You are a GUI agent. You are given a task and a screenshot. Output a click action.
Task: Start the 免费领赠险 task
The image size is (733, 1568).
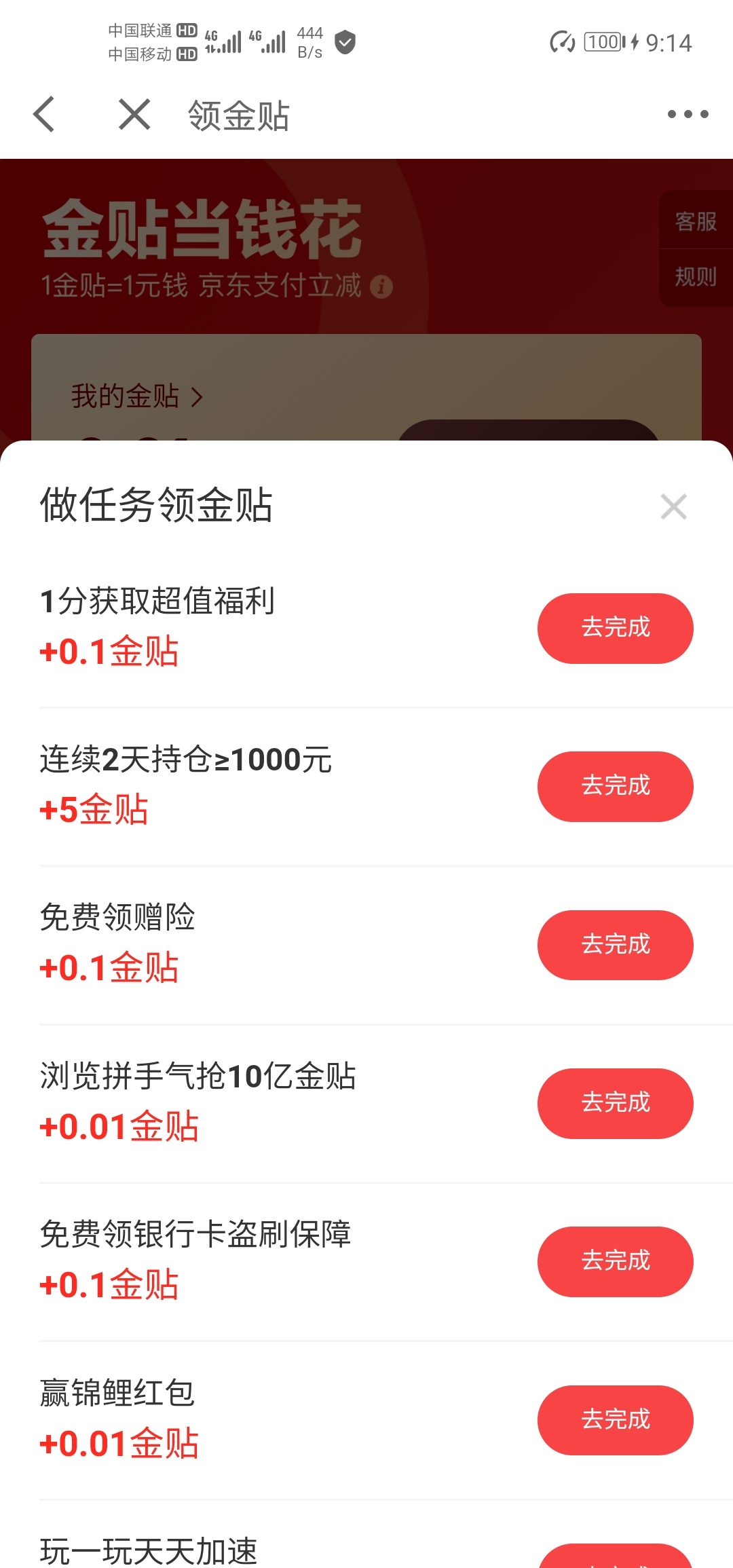tap(616, 945)
